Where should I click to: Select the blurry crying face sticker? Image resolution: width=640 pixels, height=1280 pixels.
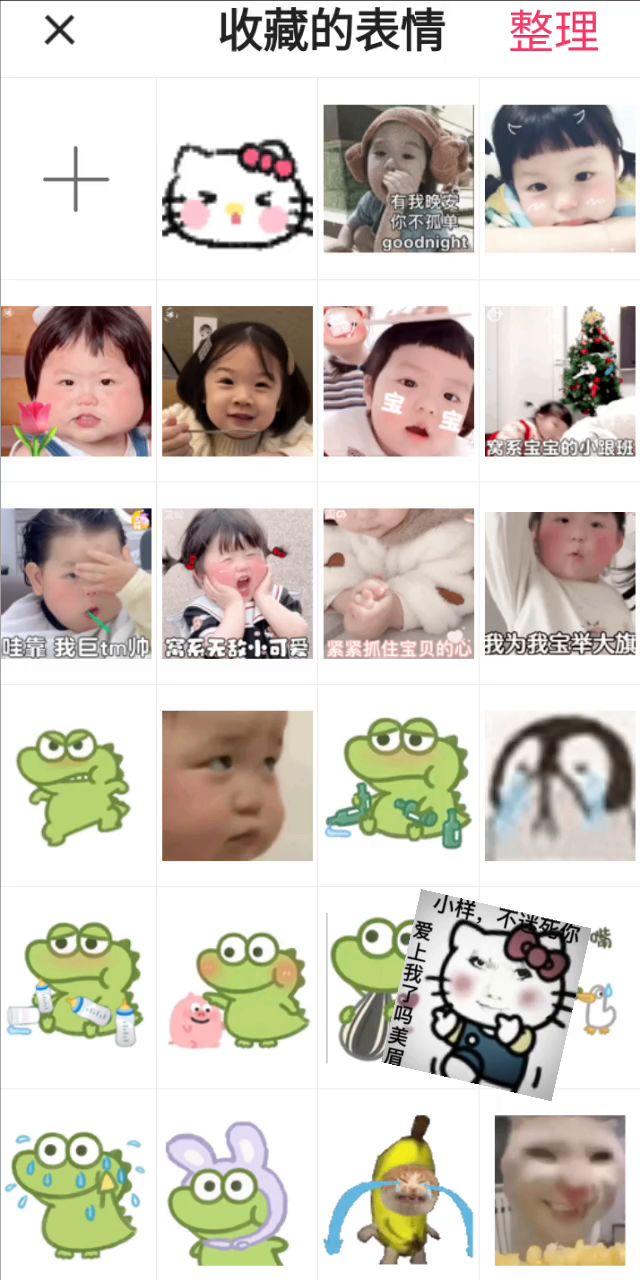(x=559, y=785)
